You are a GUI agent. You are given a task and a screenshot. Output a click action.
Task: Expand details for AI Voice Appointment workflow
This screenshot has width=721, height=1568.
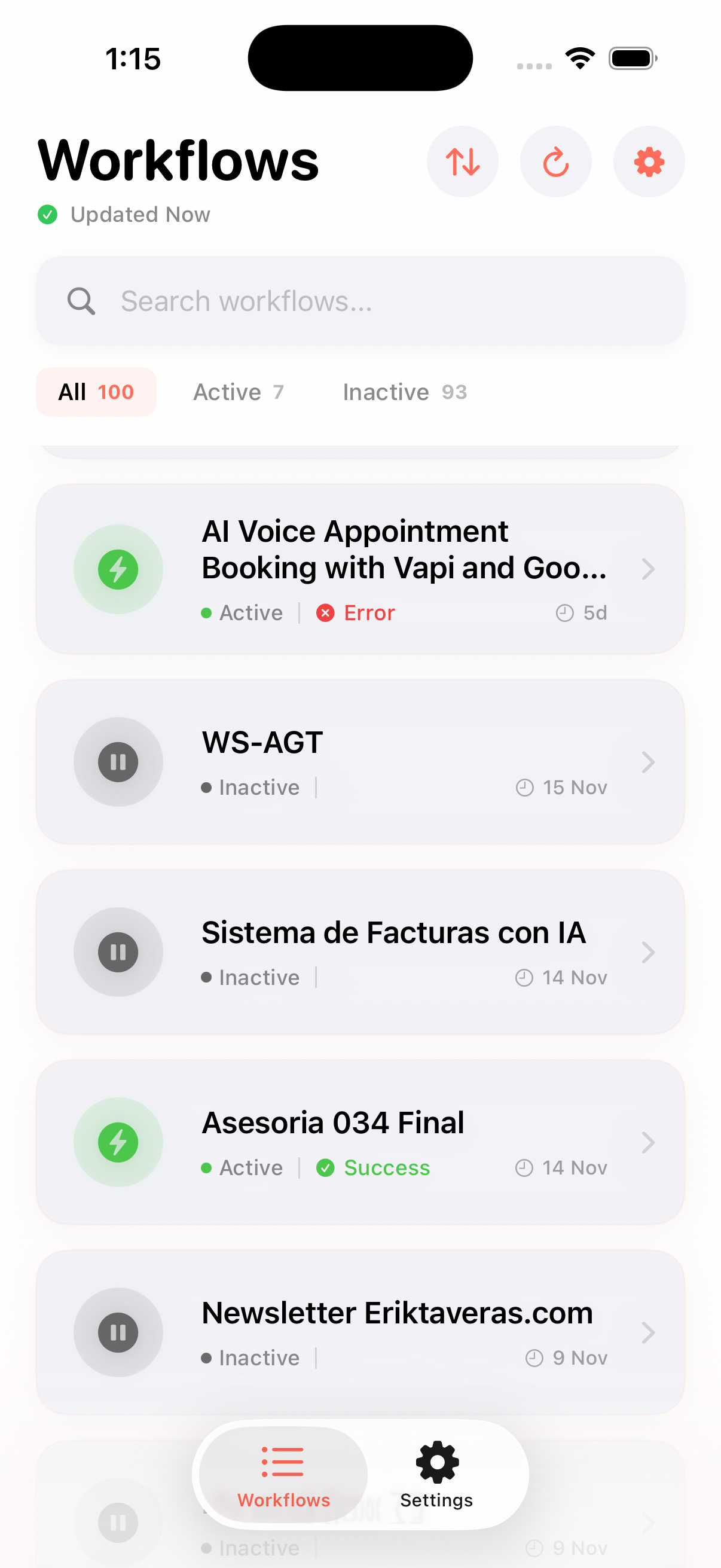[649, 569]
